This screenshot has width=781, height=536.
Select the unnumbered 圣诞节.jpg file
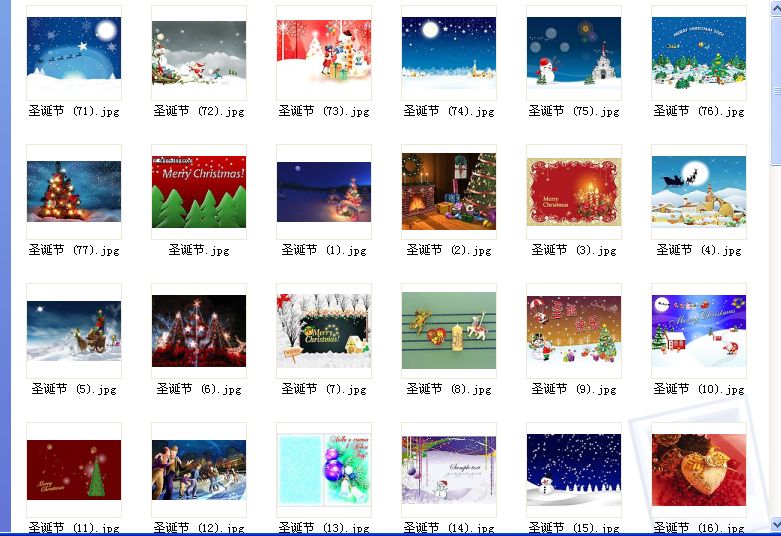click(x=198, y=191)
